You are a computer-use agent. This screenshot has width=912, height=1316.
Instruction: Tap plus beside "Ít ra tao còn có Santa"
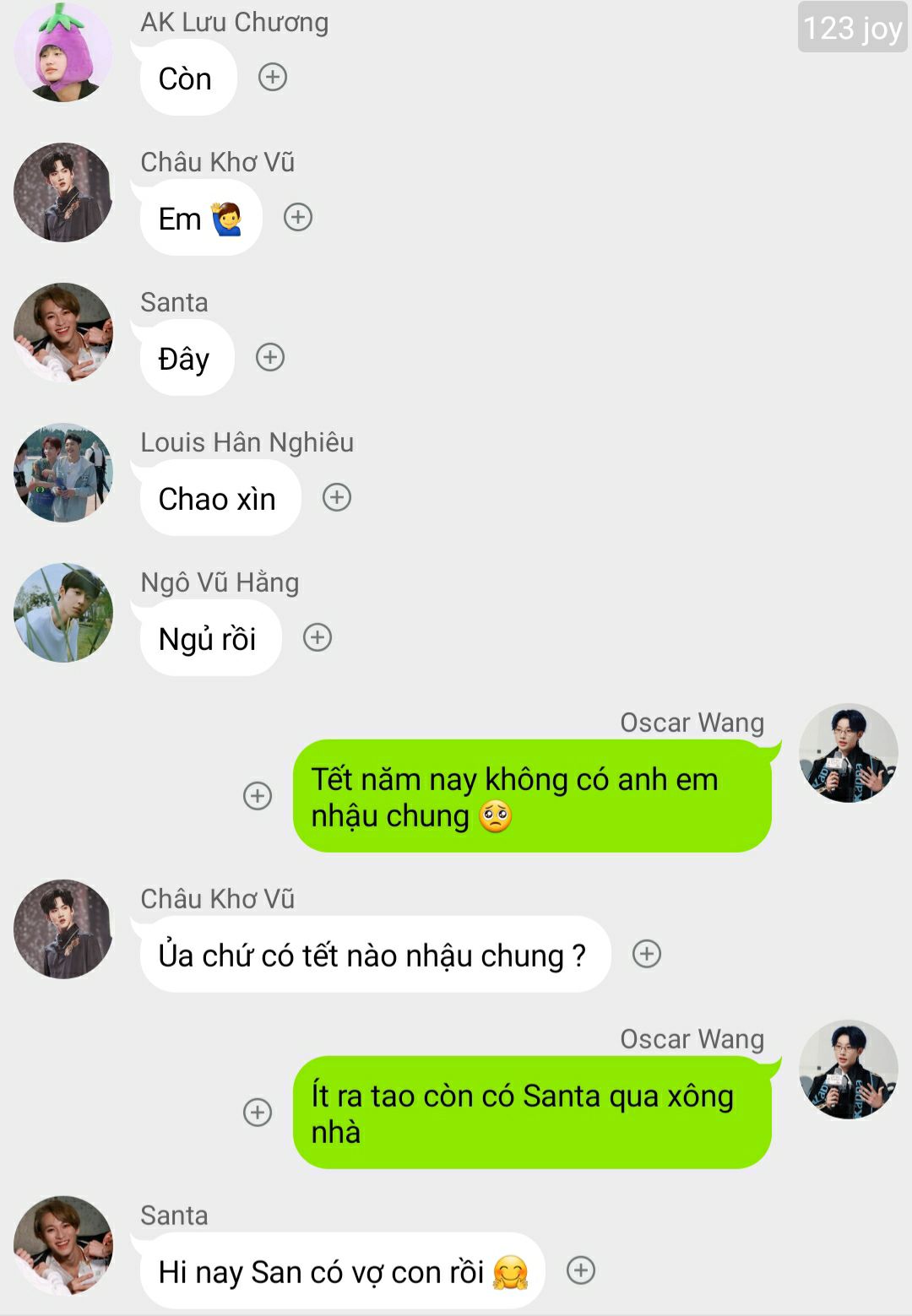258,1113
